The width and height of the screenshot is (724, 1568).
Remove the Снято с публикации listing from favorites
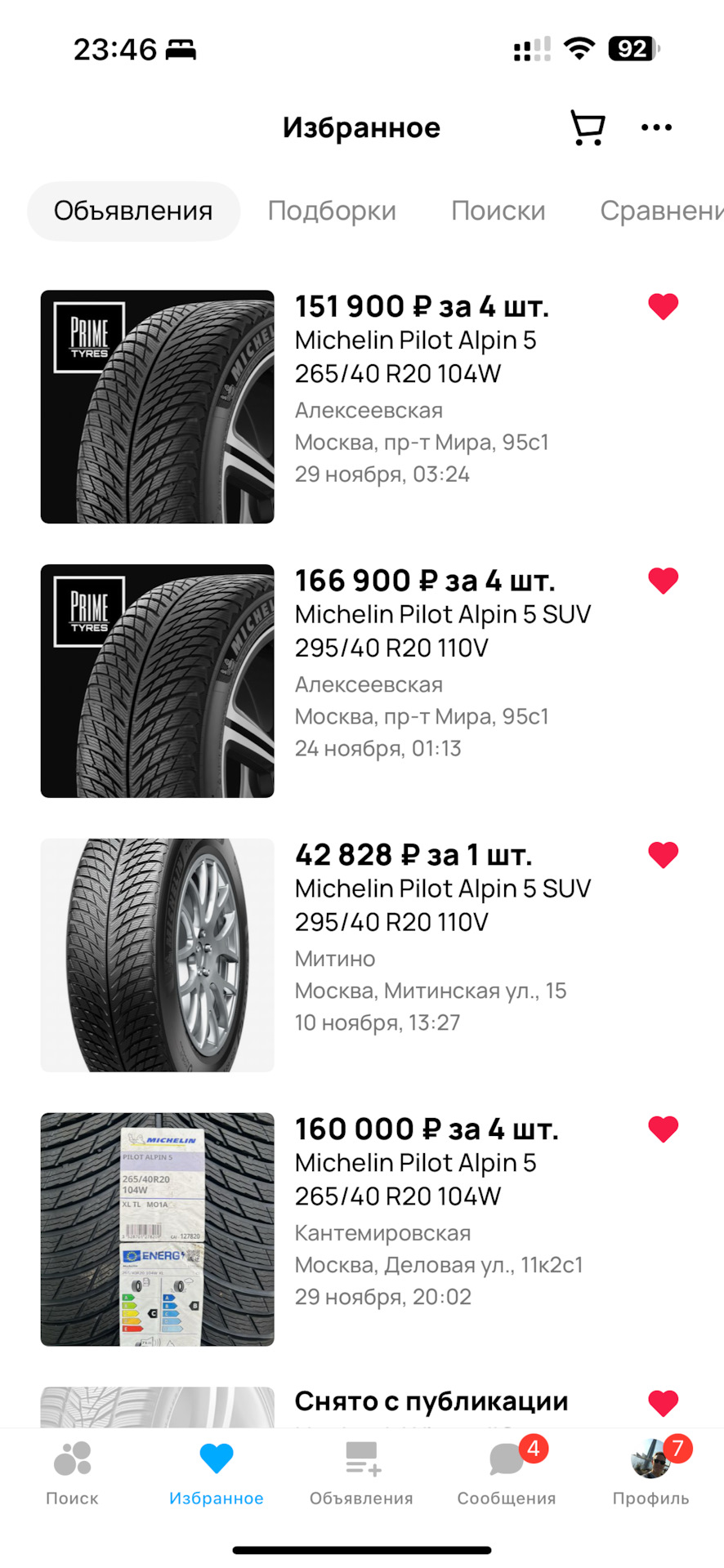pyautogui.click(x=663, y=1403)
